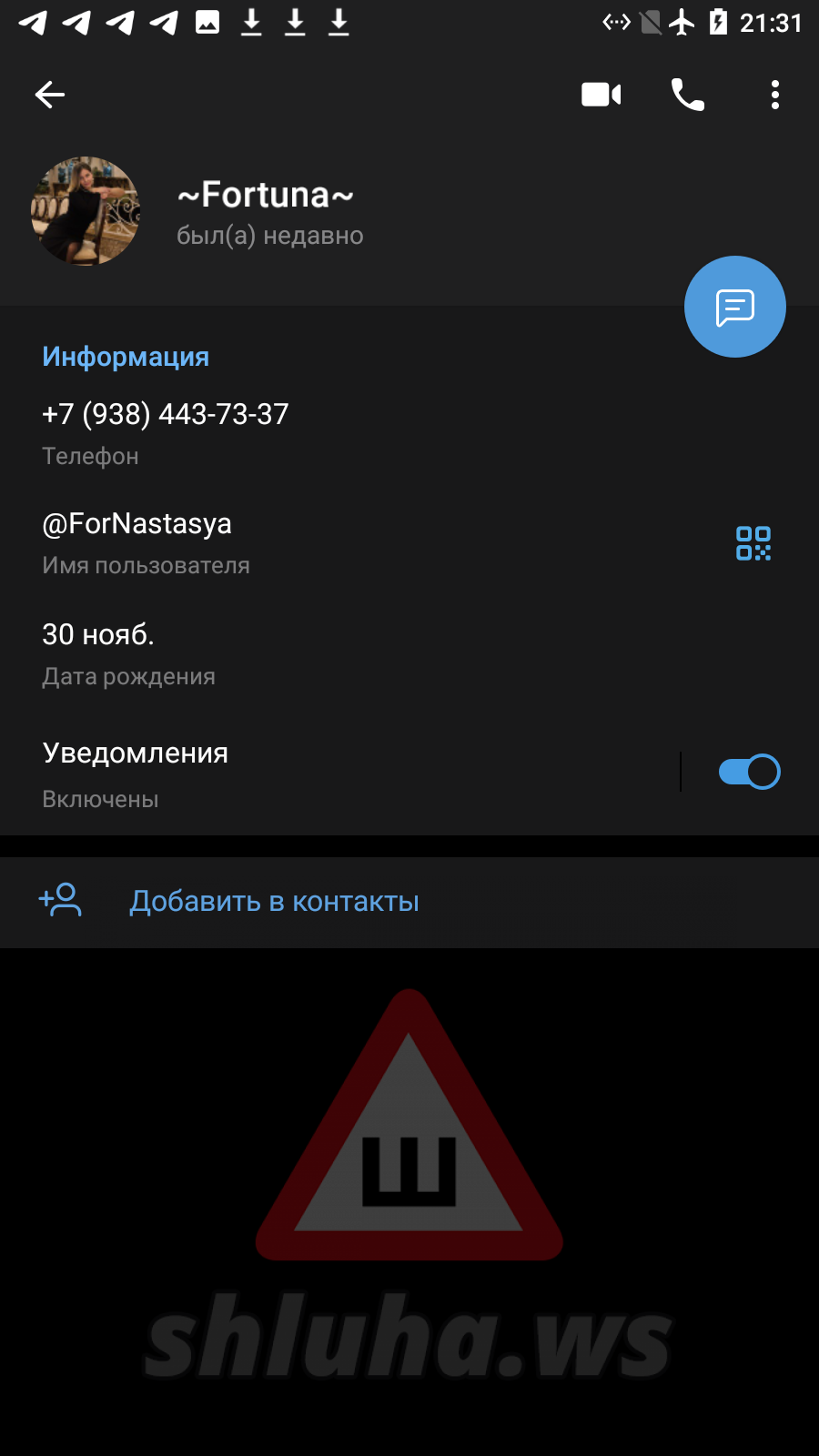Select Добавить в контакты
The width and height of the screenshot is (819, 1456).
click(x=273, y=902)
